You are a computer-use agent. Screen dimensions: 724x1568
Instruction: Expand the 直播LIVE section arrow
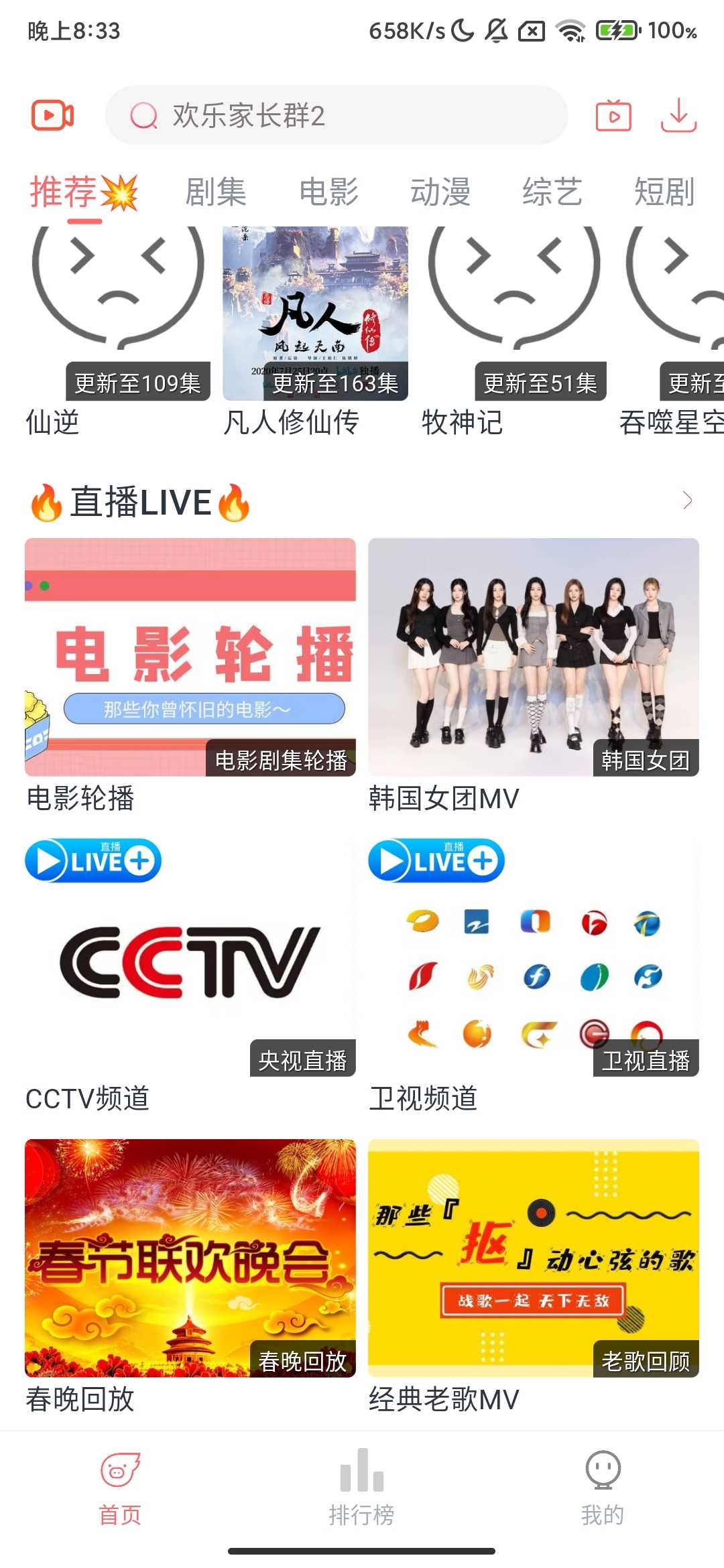pos(687,501)
